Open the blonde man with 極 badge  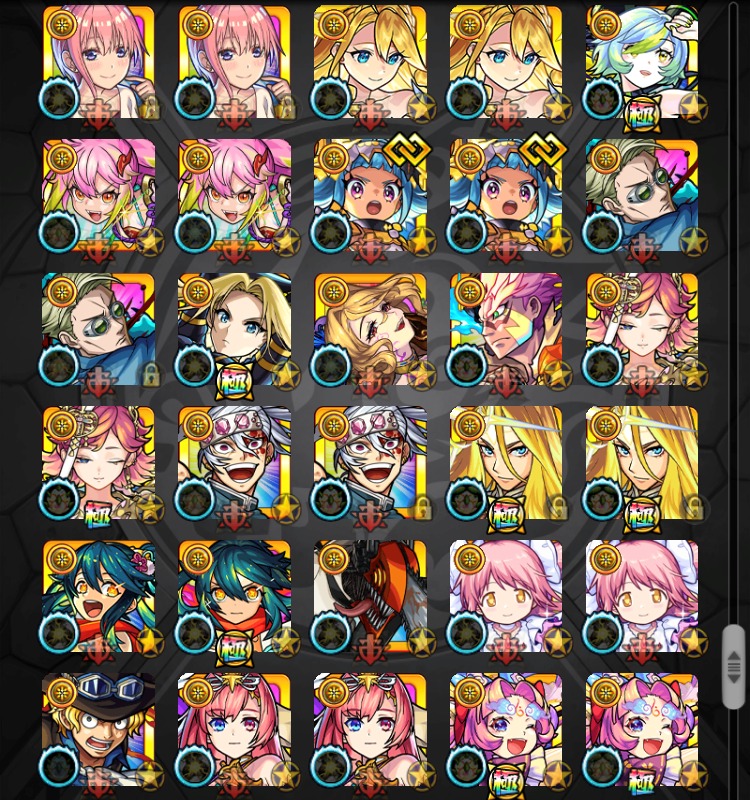click(x=234, y=329)
